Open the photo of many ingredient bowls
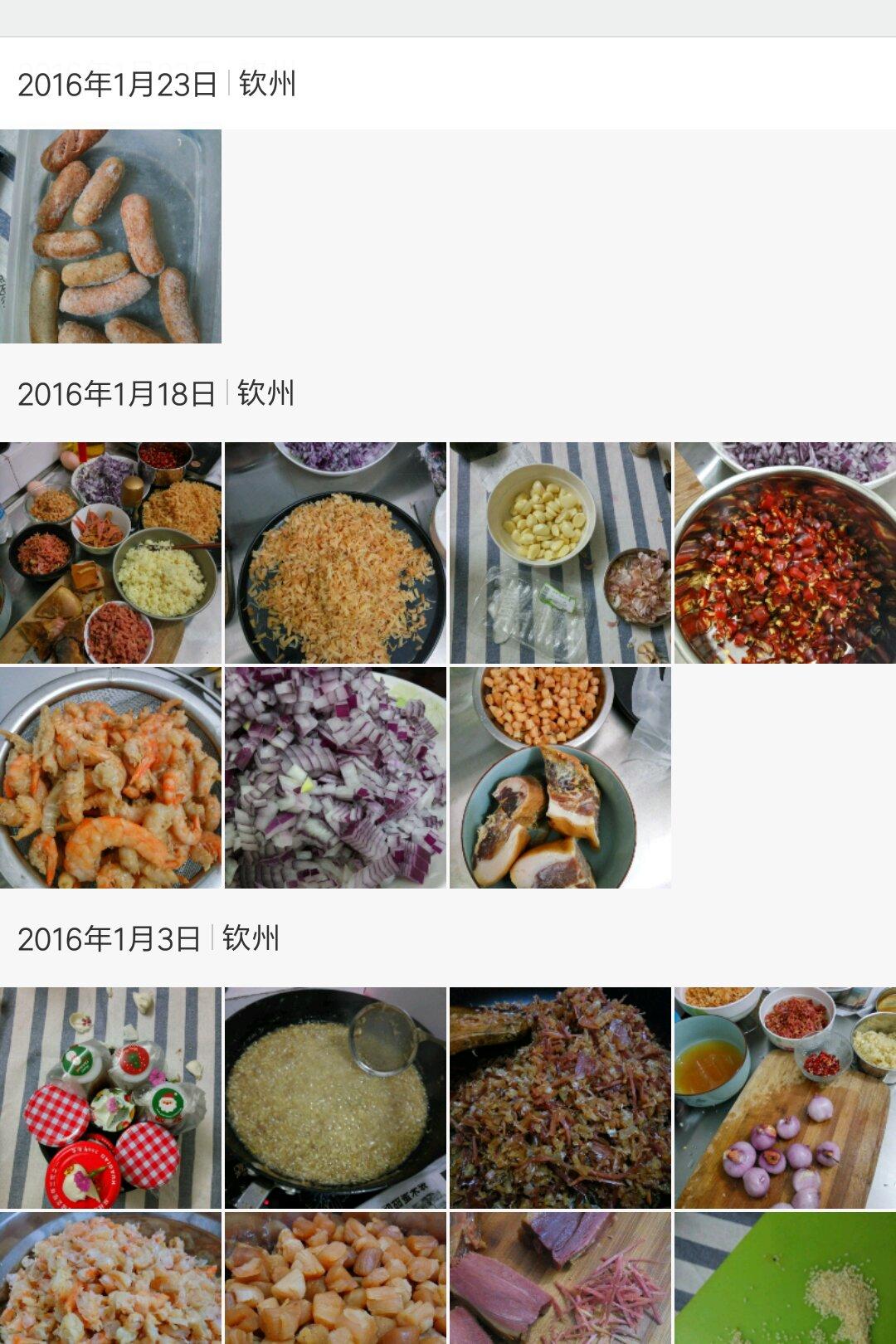This screenshot has height=1344, width=896. click(x=110, y=553)
